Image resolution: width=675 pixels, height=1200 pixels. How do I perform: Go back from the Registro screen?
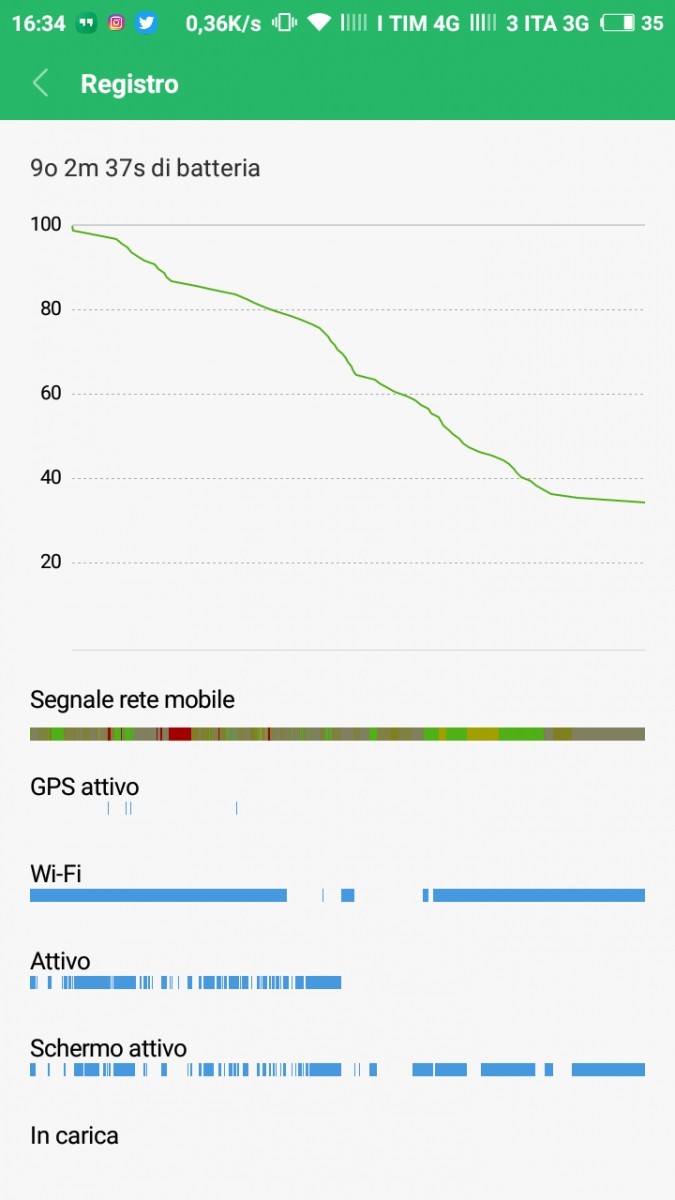click(x=40, y=83)
